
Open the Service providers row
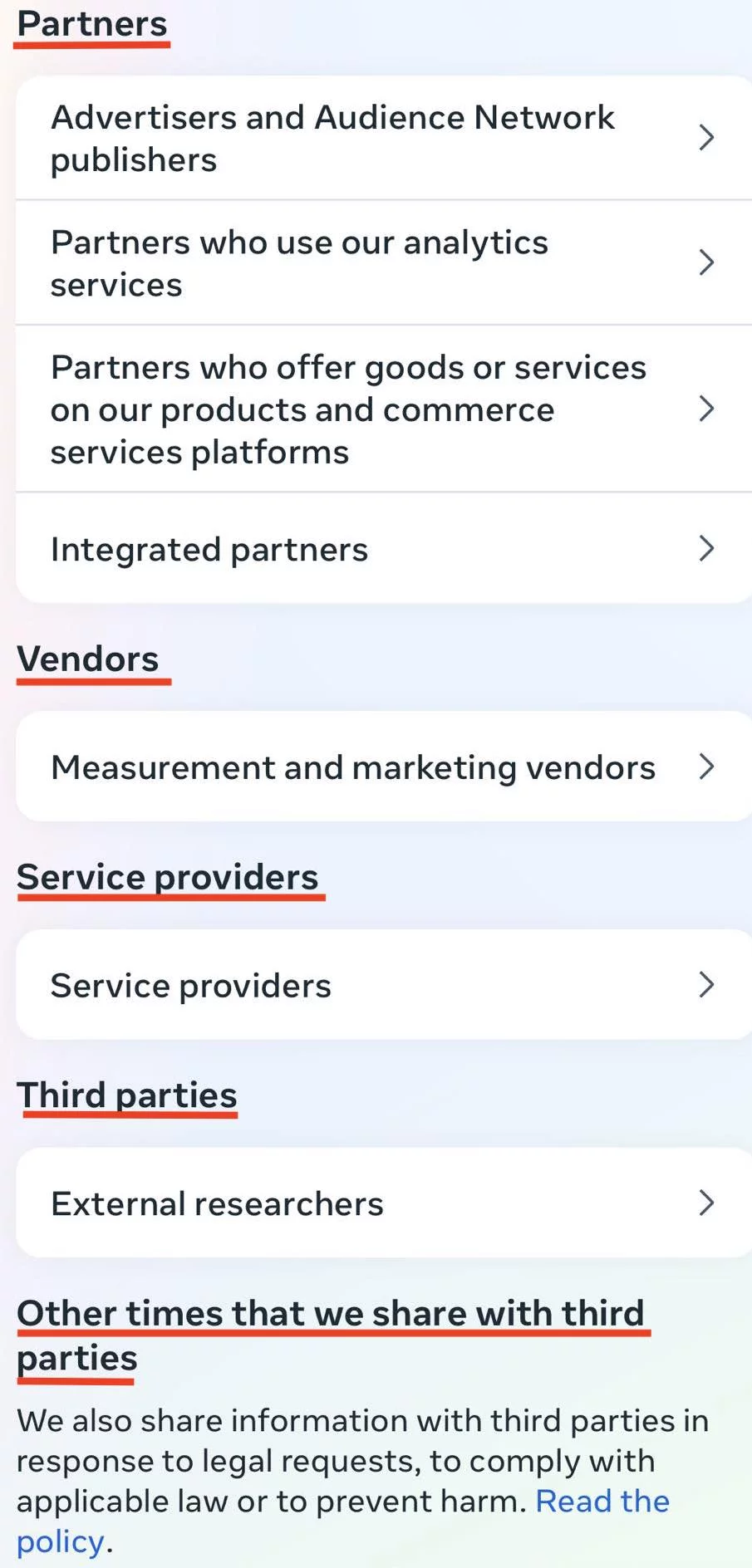(x=382, y=985)
